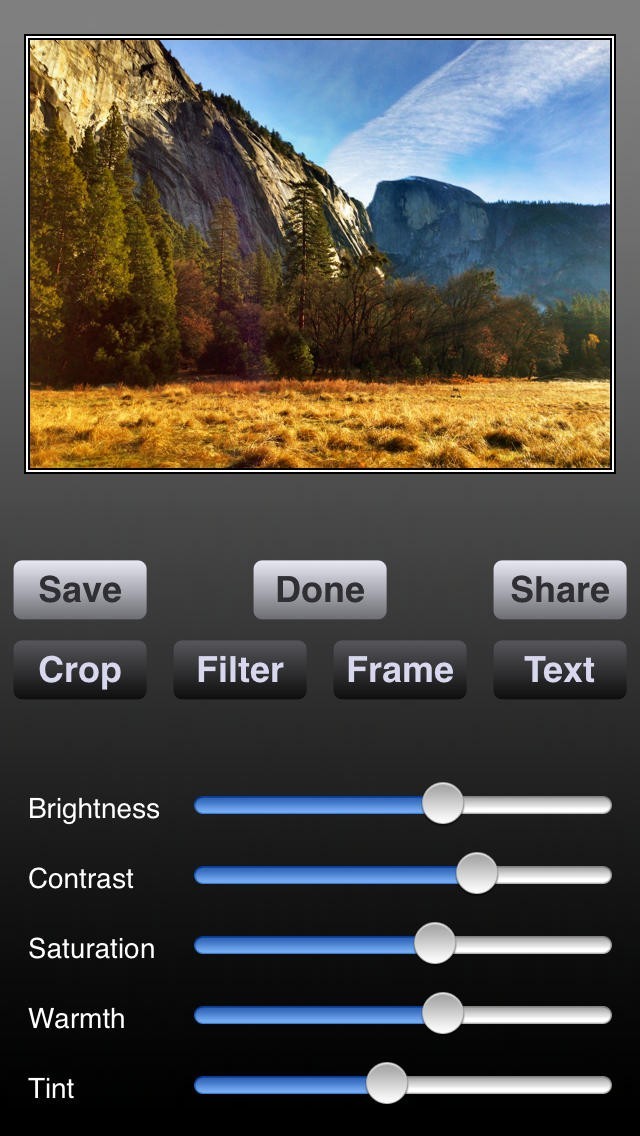Tap the Tint slider track

pyautogui.click(x=403, y=1085)
